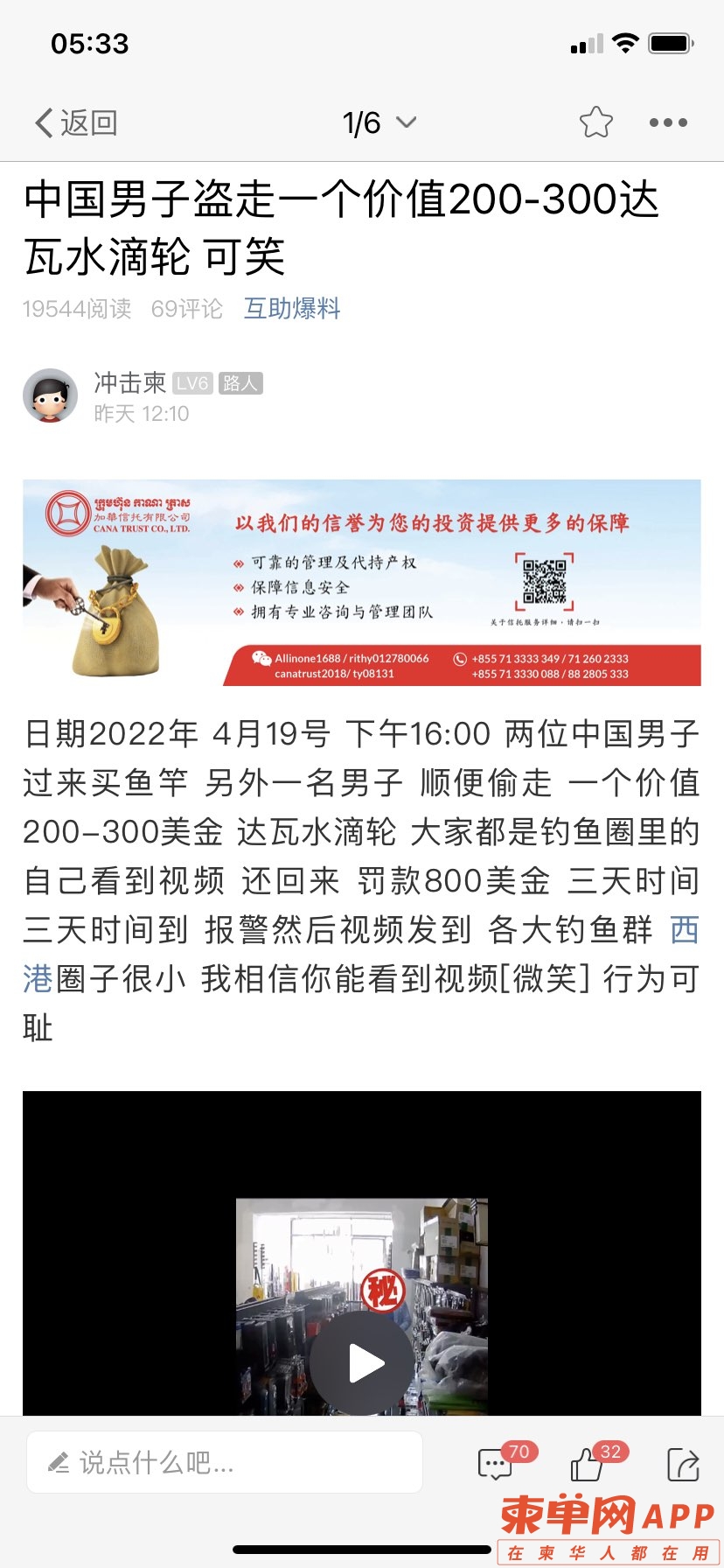
Task: View the profile of author 冲击柬
Action: coord(51,395)
